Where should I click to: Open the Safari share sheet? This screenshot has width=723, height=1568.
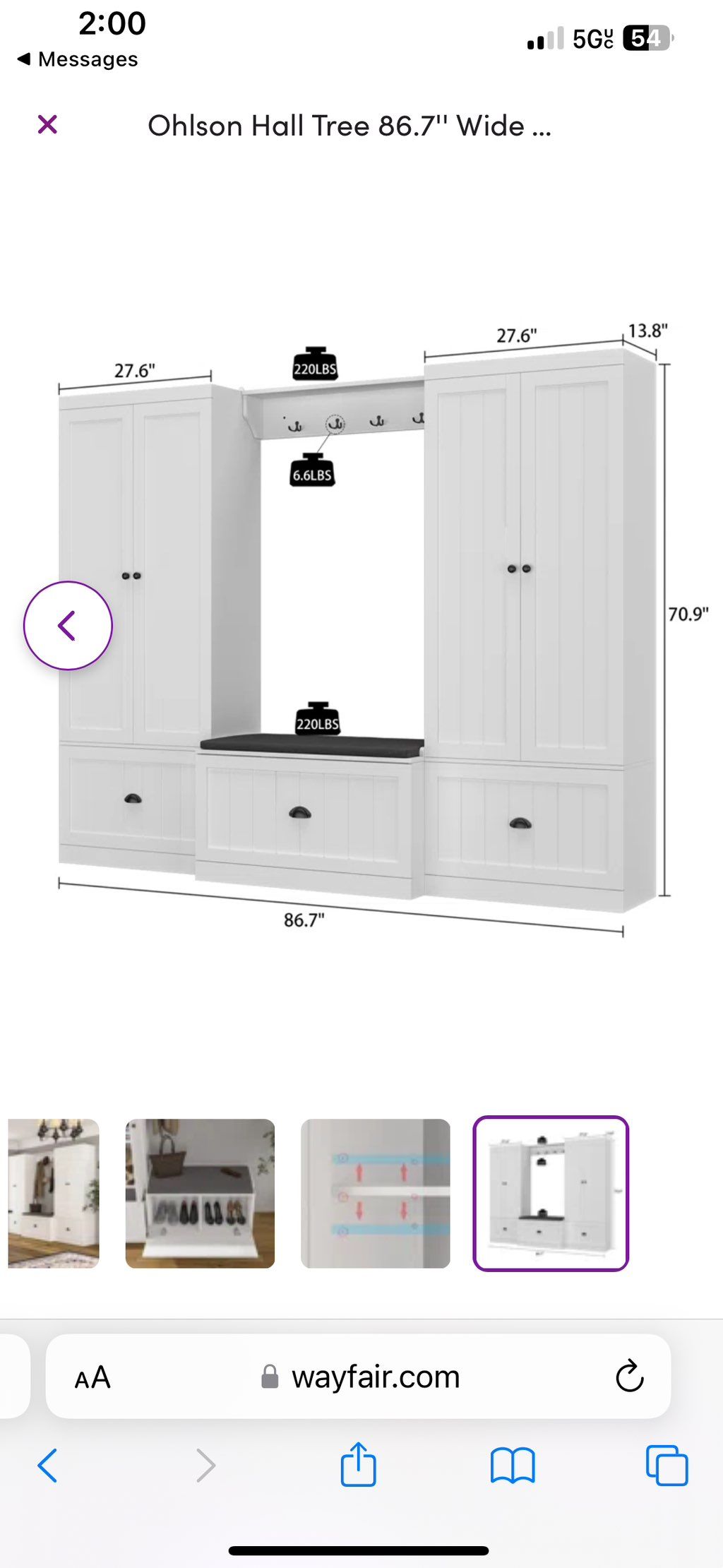[358, 1464]
